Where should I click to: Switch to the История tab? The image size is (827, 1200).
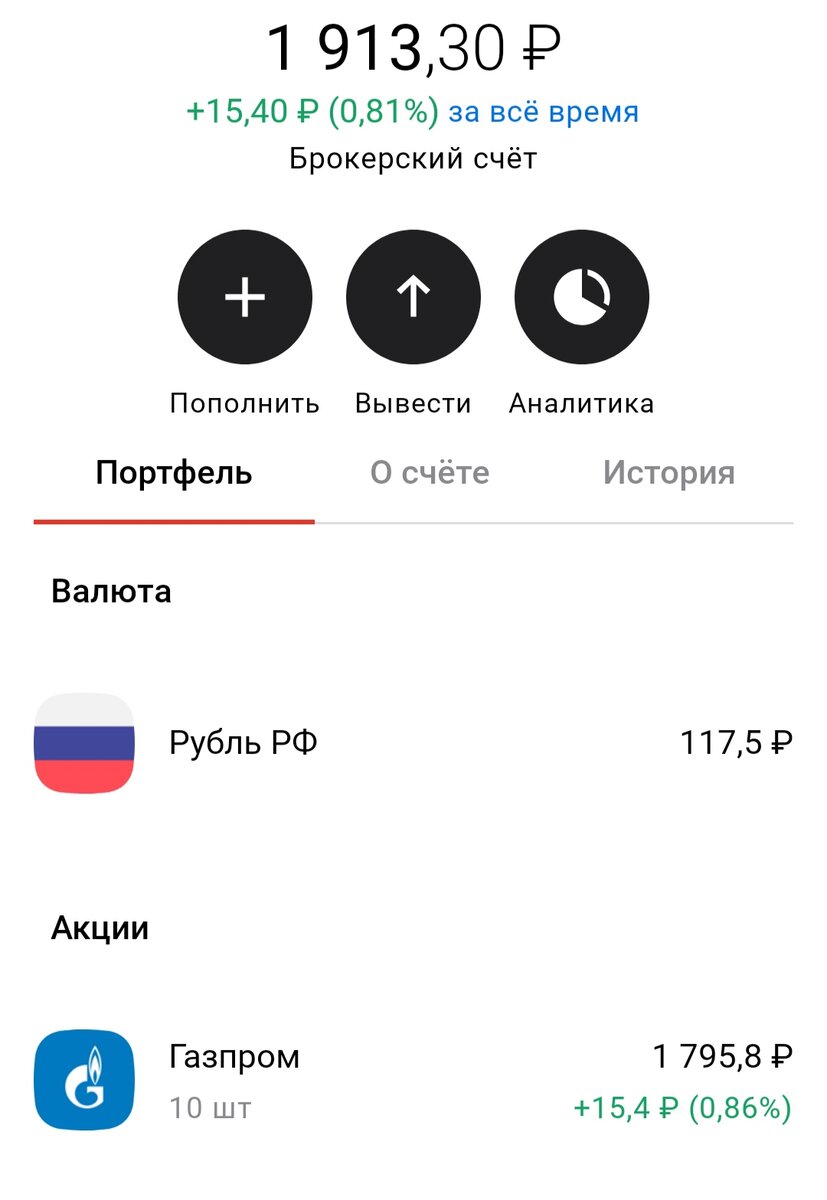(668, 473)
